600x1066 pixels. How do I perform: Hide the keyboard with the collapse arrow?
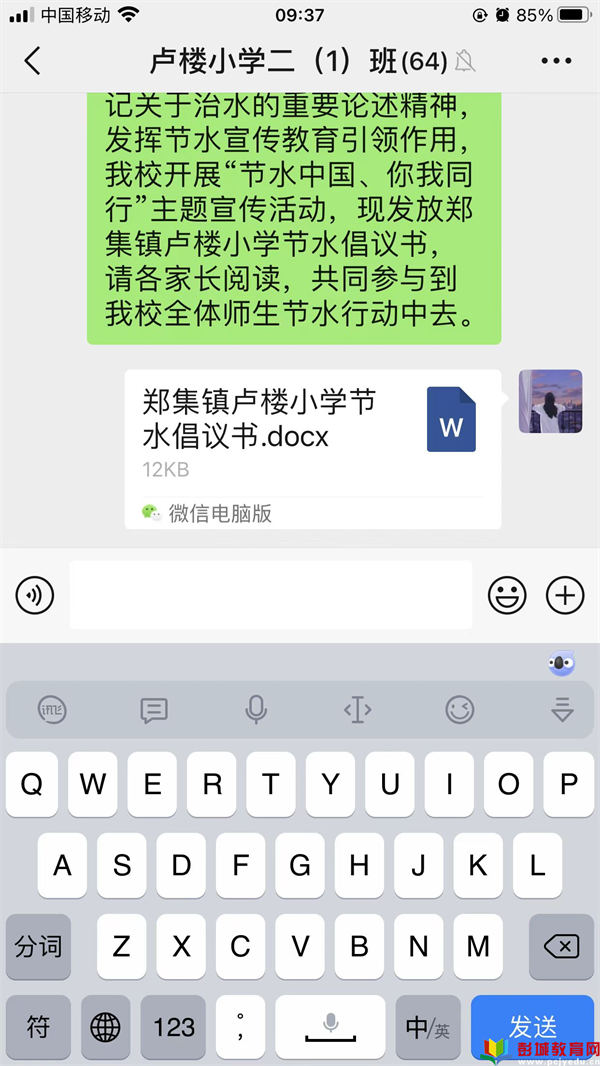point(562,710)
